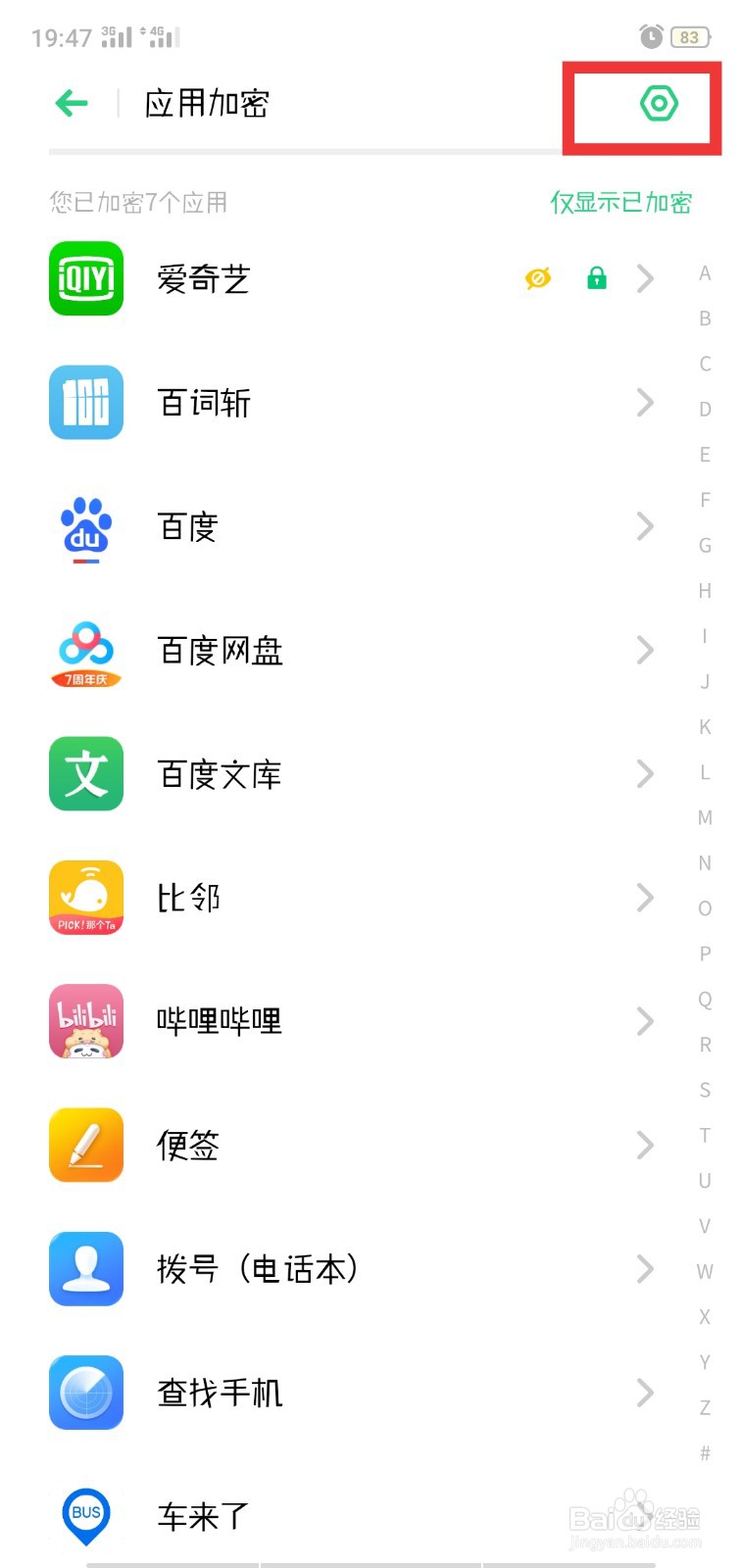Open the 百度网盘 row

pyautogui.click(x=353, y=651)
